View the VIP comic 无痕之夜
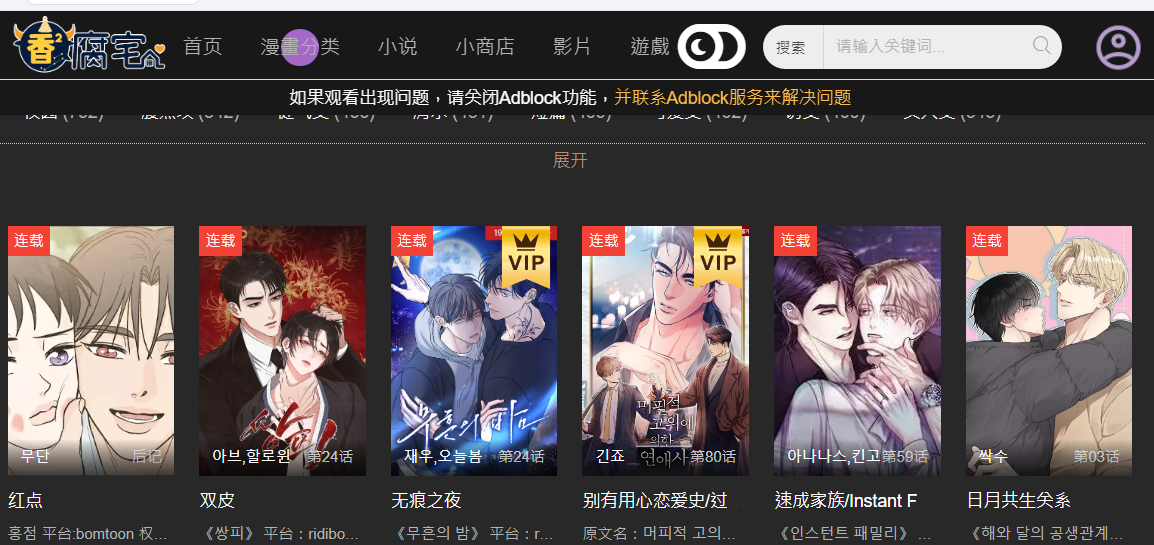 [474, 350]
